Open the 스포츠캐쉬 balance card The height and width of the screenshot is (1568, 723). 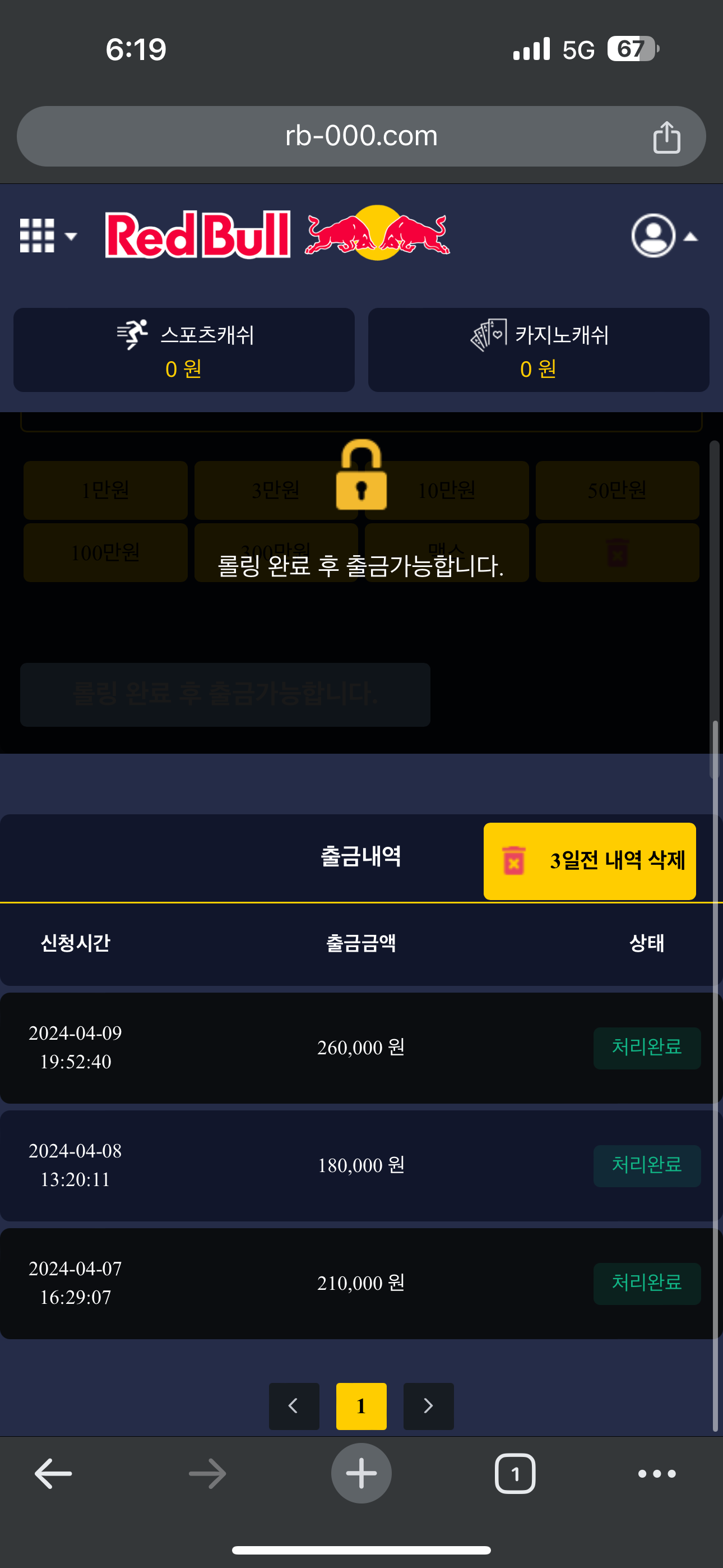(184, 350)
